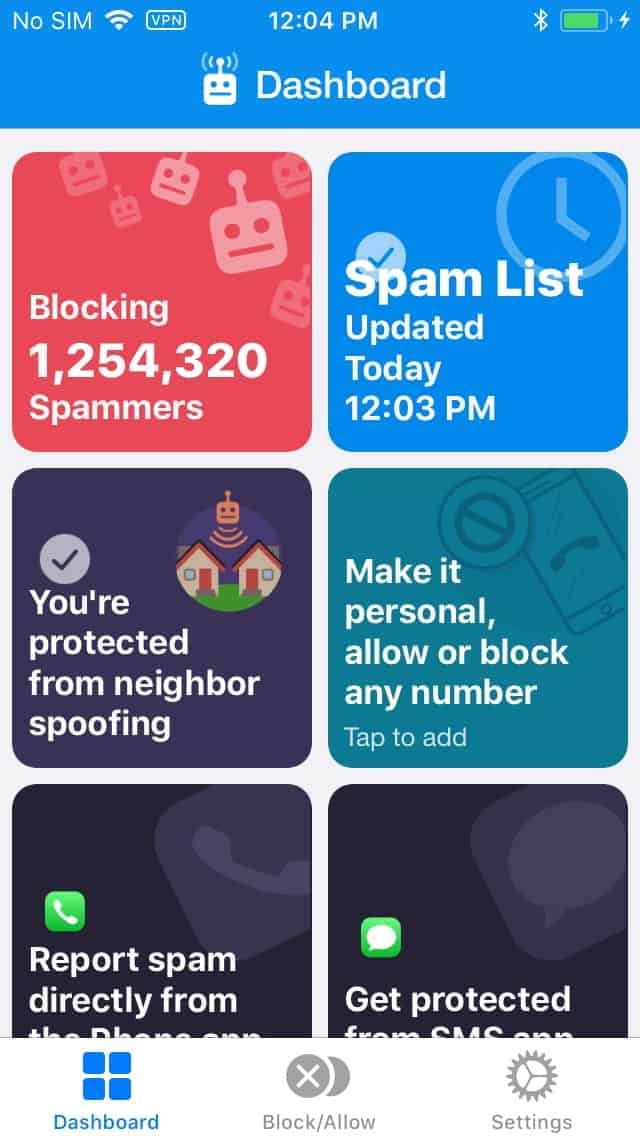Image resolution: width=640 pixels, height=1136 pixels.
Task: Open the Blocking 1,254,320 Spammers card
Action: pos(162,301)
